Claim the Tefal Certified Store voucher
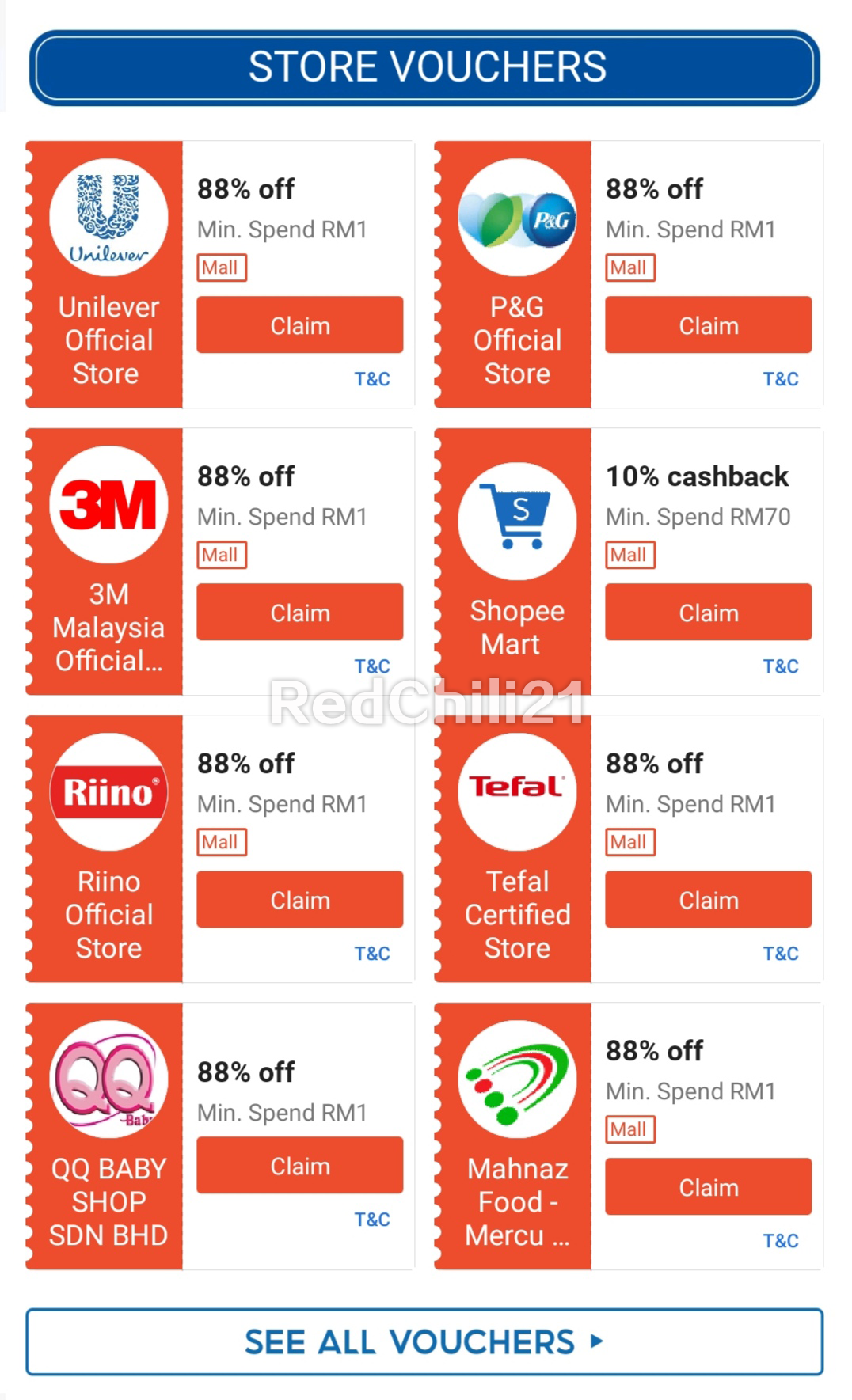The width and height of the screenshot is (852, 1400). 708,900
